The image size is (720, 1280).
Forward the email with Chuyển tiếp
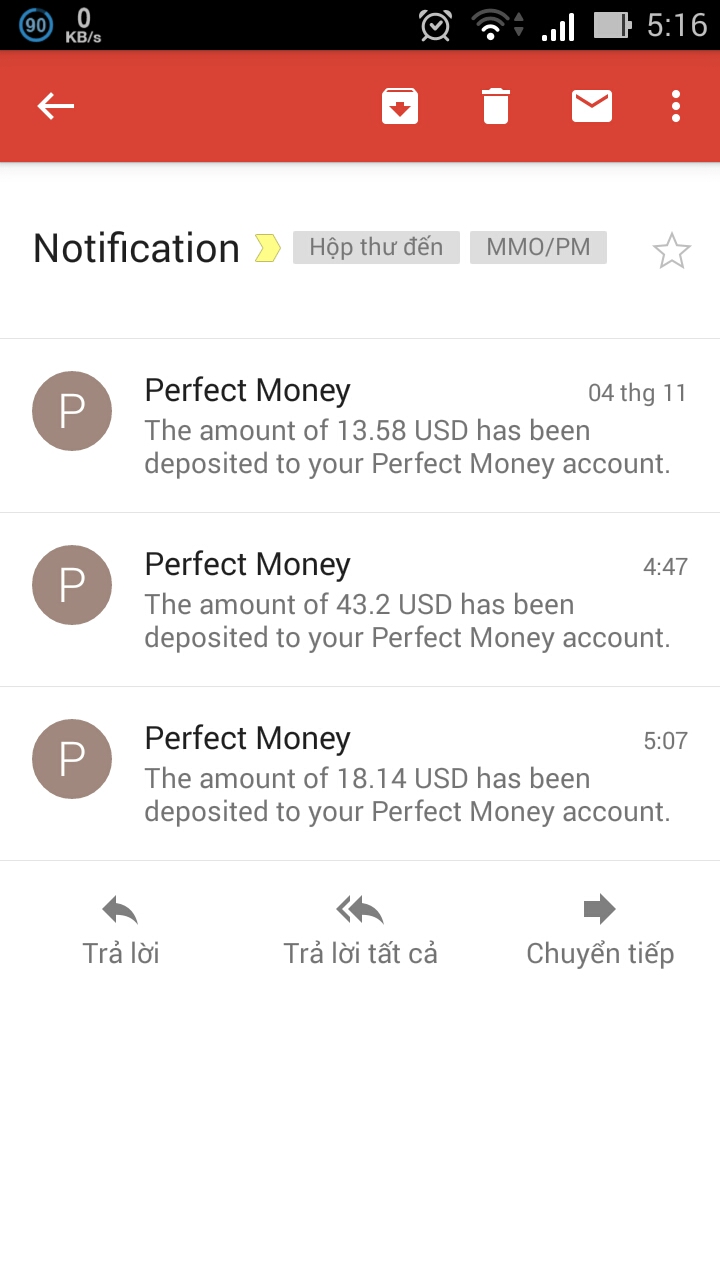tap(600, 930)
